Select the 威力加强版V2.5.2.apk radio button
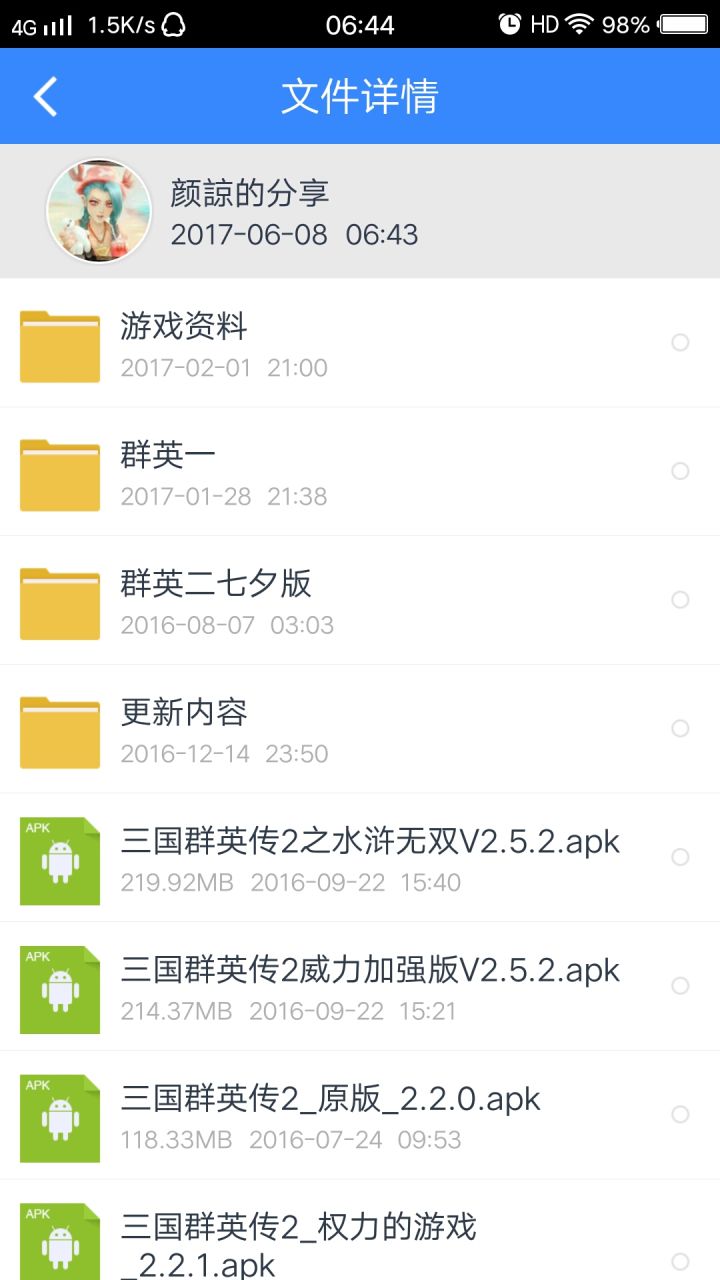This screenshot has height=1280, width=720. (680, 986)
